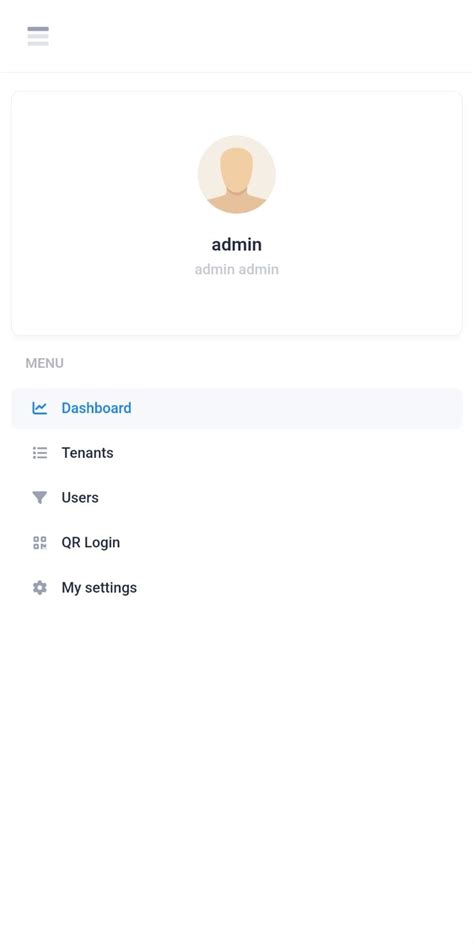The image size is (474, 943).
Task: Open the Users page
Action: 237,498
